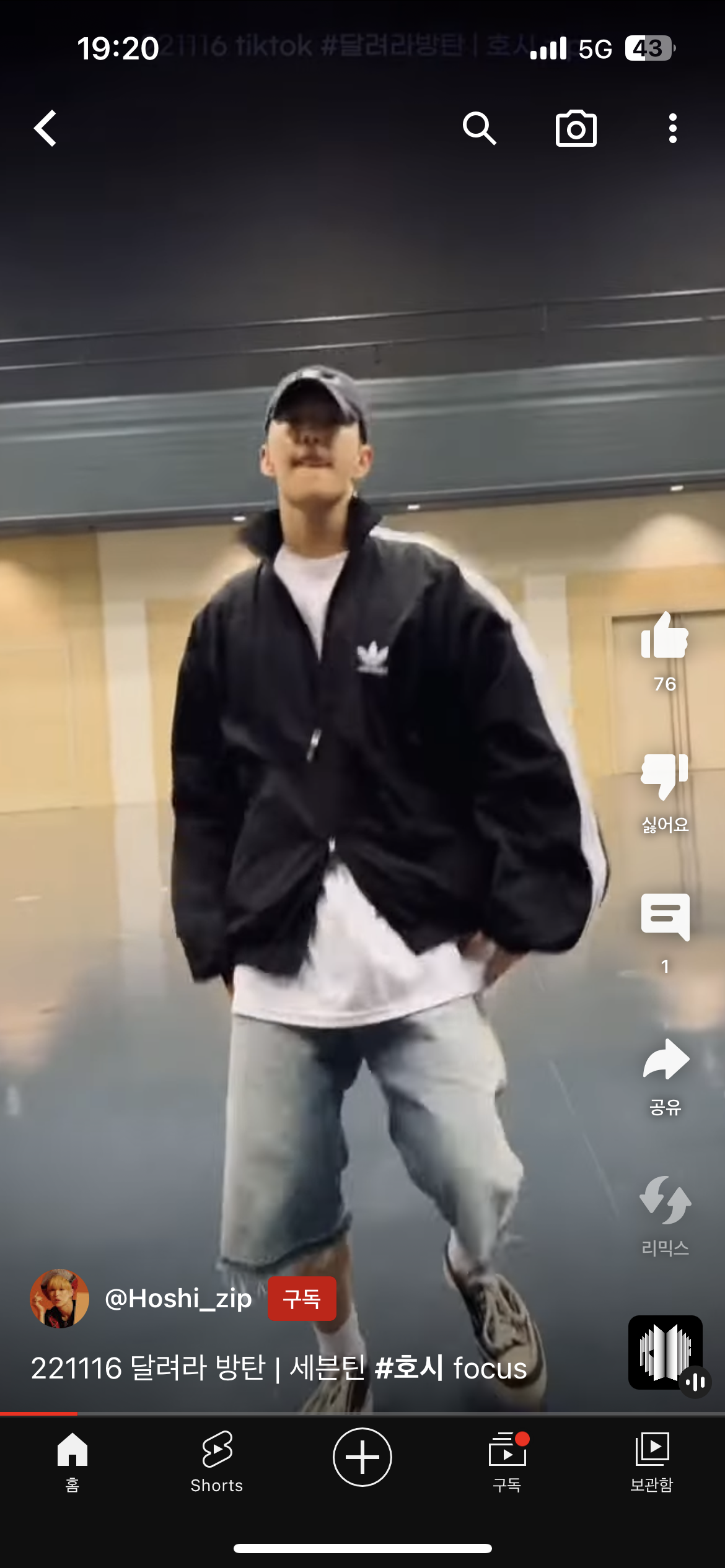This screenshot has width=725, height=1568.
Task: Create new content with the plus button
Action: [x=362, y=1457]
